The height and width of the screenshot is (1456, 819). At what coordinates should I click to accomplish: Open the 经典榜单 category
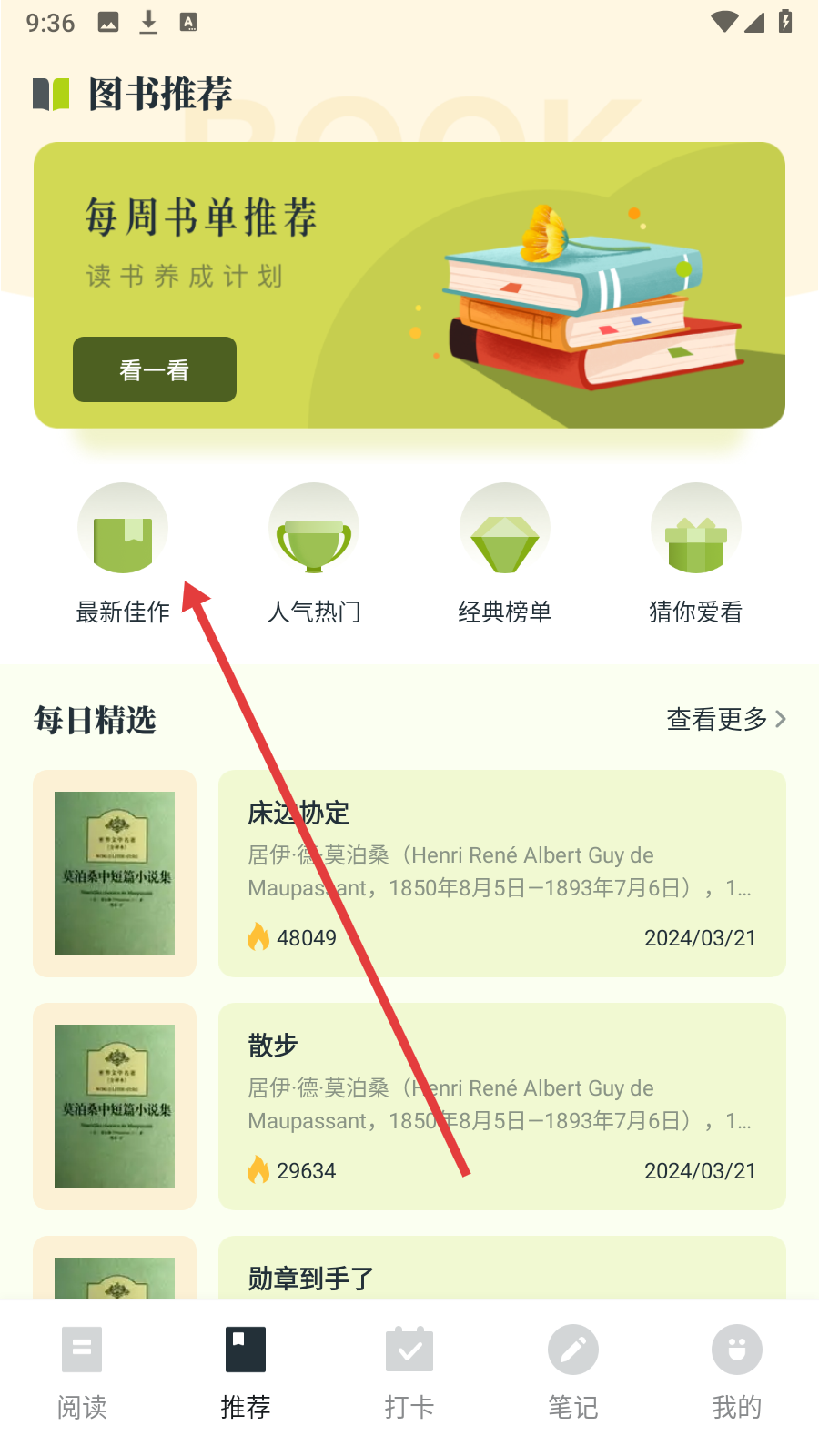point(505,552)
